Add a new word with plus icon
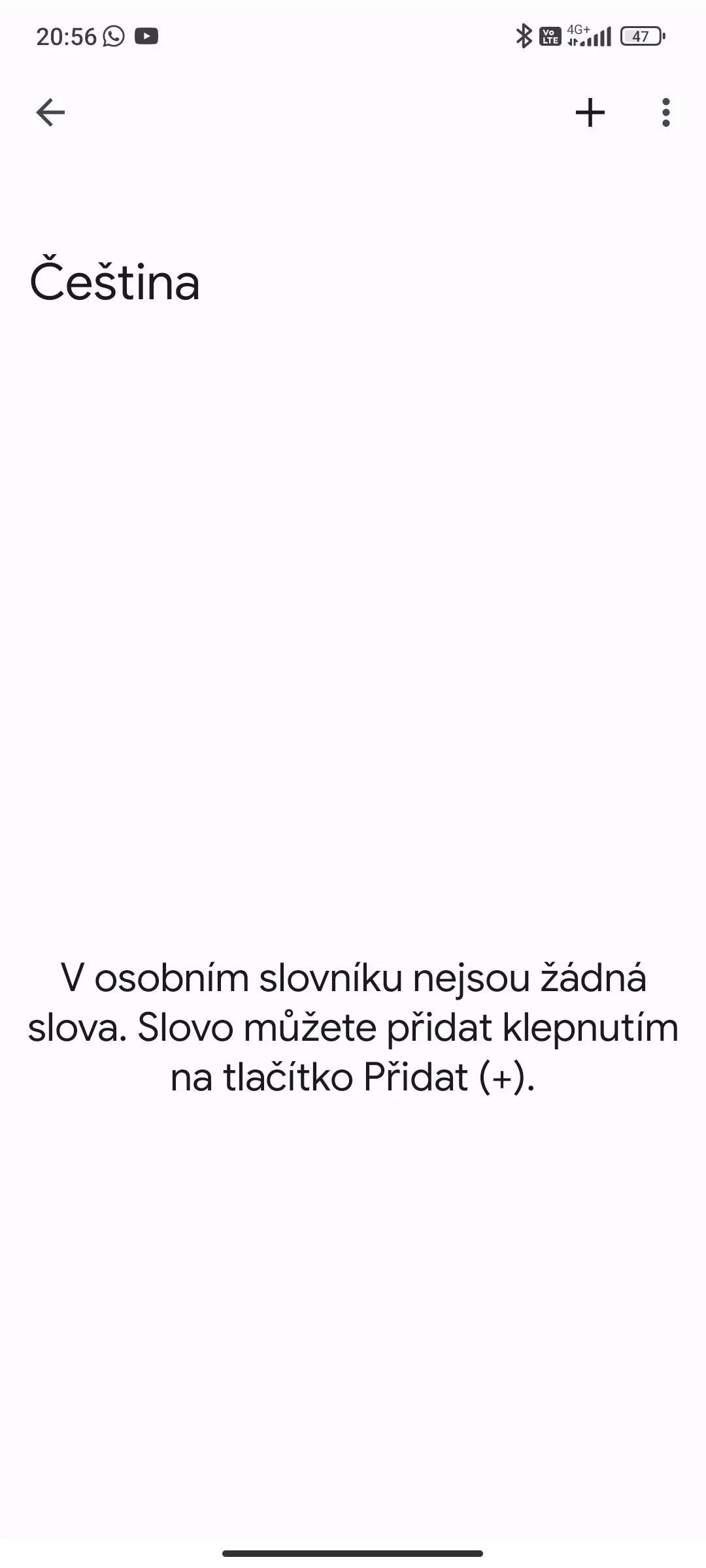The width and height of the screenshot is (706, 1568). pos(590,112)
